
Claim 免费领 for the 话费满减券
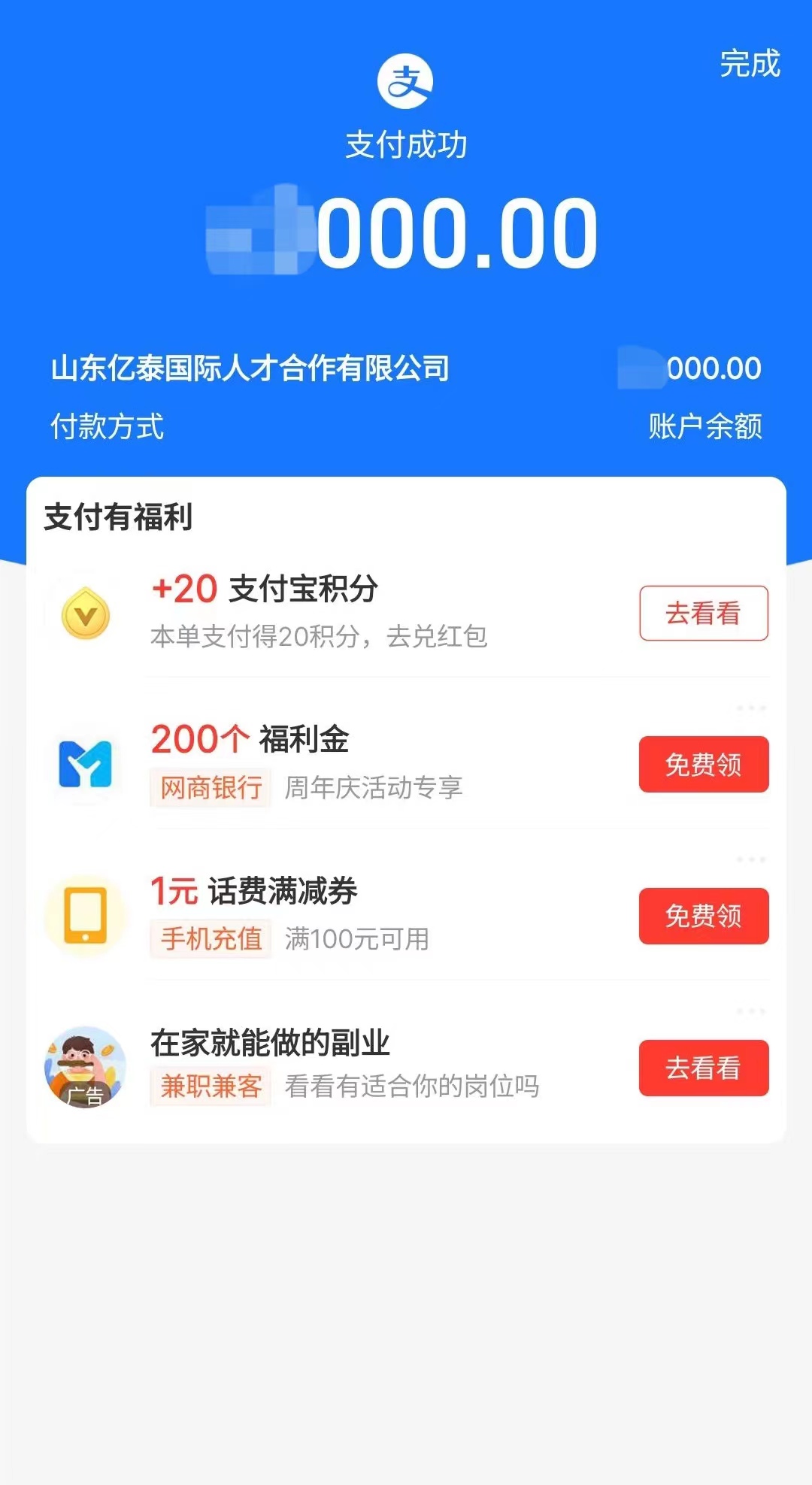703,916
